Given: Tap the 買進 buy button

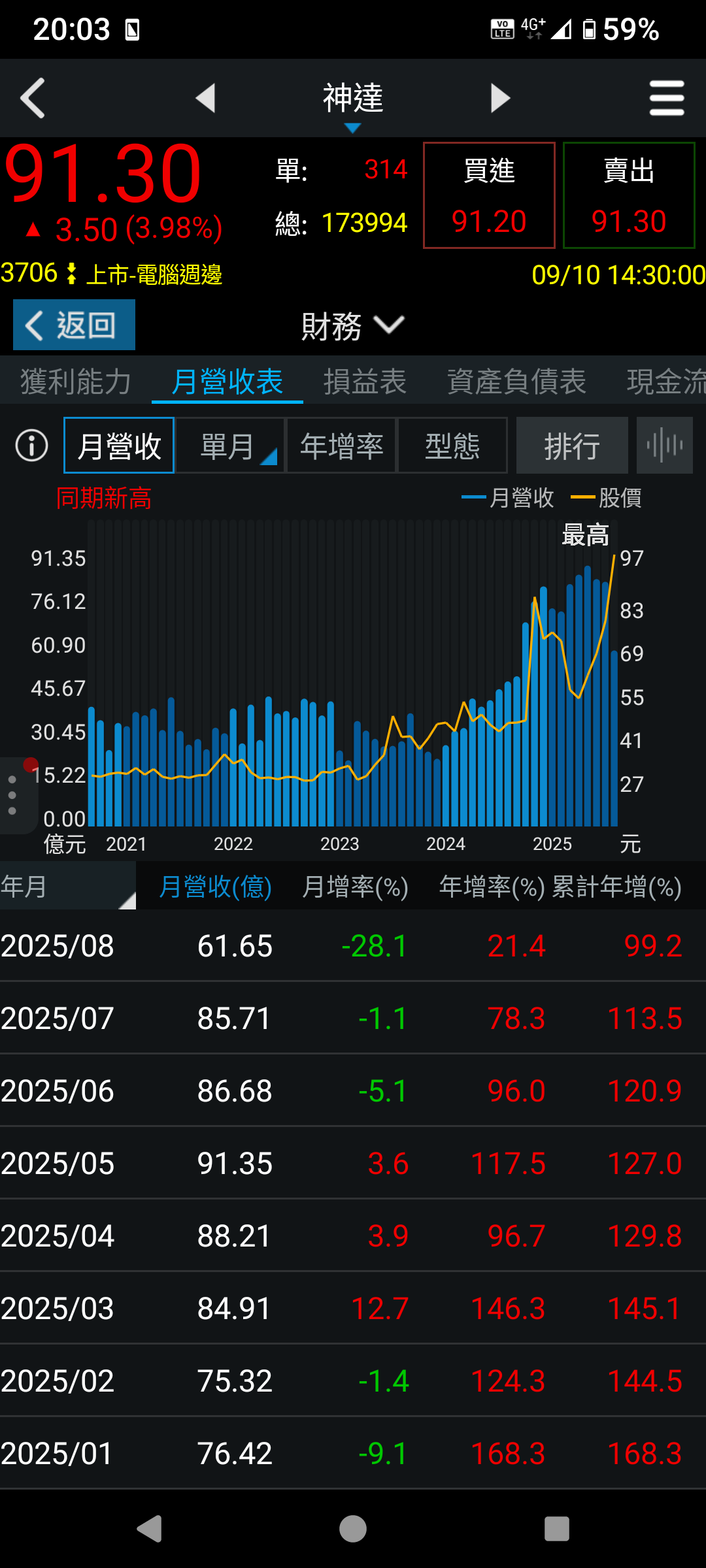Looking at the screenshot, I should [489, 195].
